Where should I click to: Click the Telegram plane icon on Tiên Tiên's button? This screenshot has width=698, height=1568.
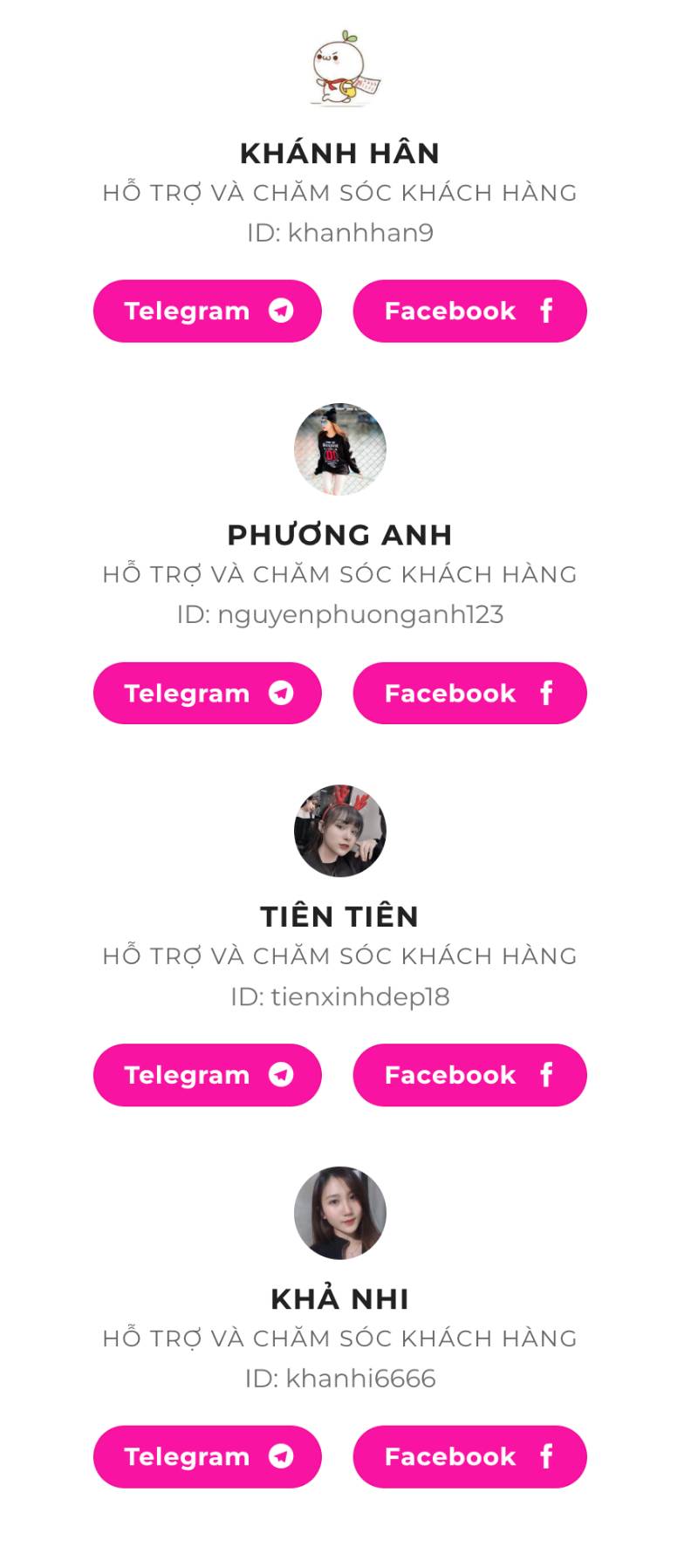(281, 1075)
